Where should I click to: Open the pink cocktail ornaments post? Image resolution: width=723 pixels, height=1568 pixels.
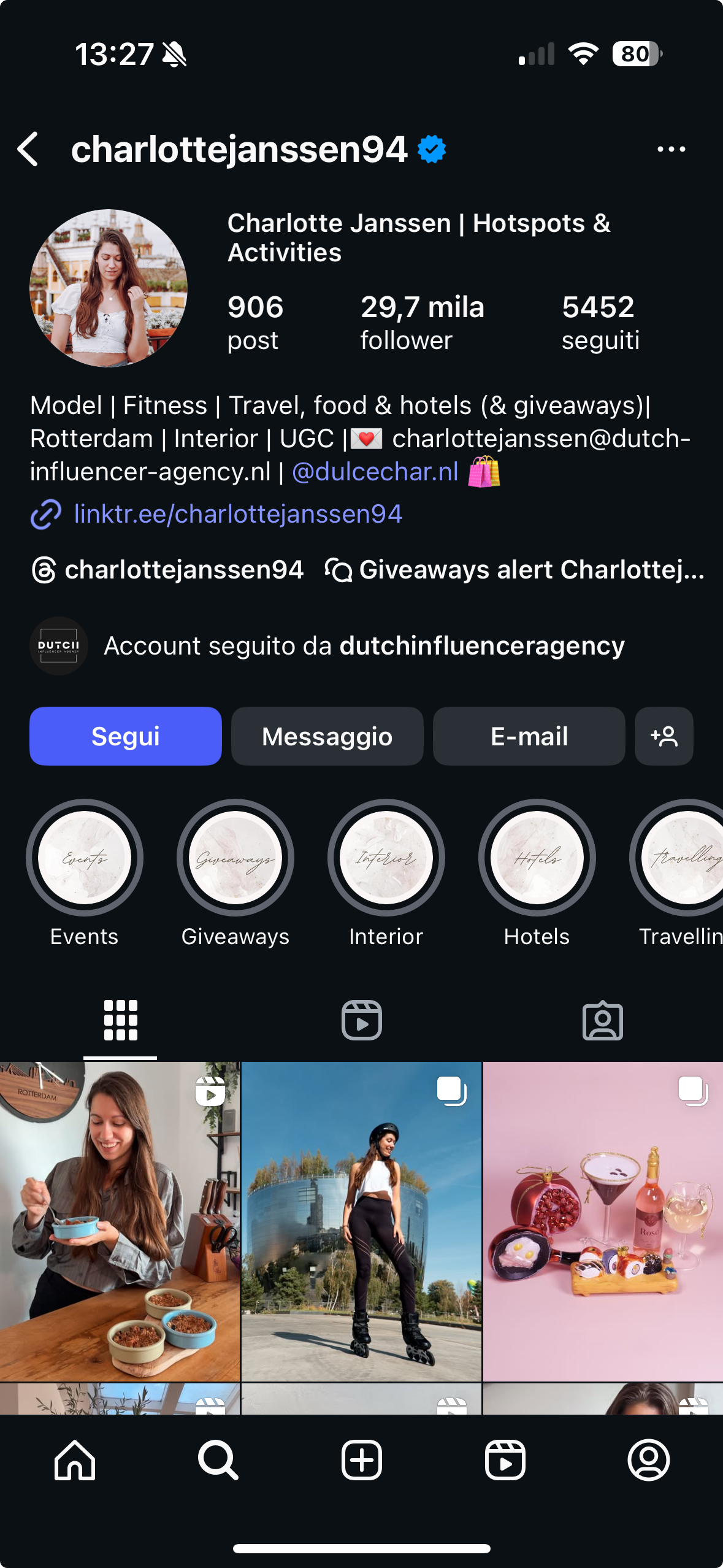pos(603,1221)
